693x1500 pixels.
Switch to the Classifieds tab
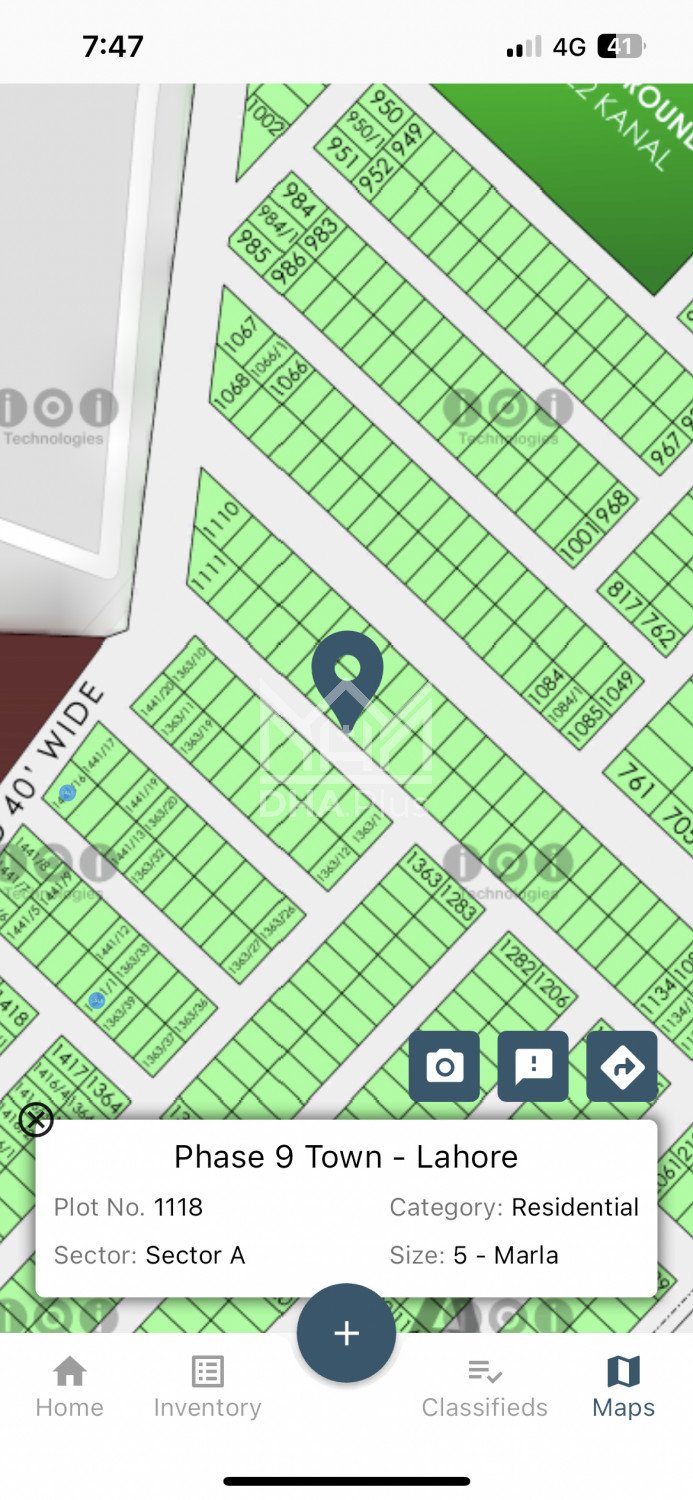point(484,1387)
